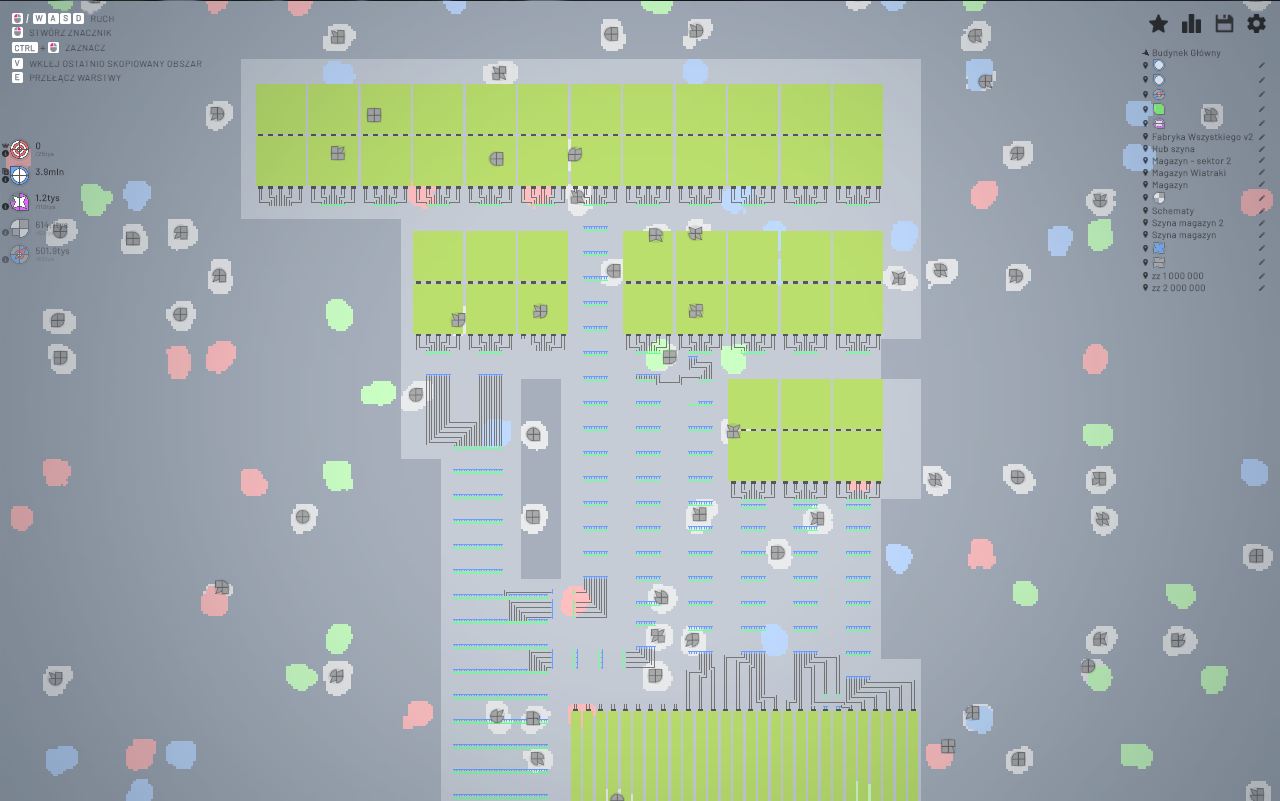Edit the zz 2 000 000 waypoint
1280x801 pixels.
click(x=1262, y=288)
